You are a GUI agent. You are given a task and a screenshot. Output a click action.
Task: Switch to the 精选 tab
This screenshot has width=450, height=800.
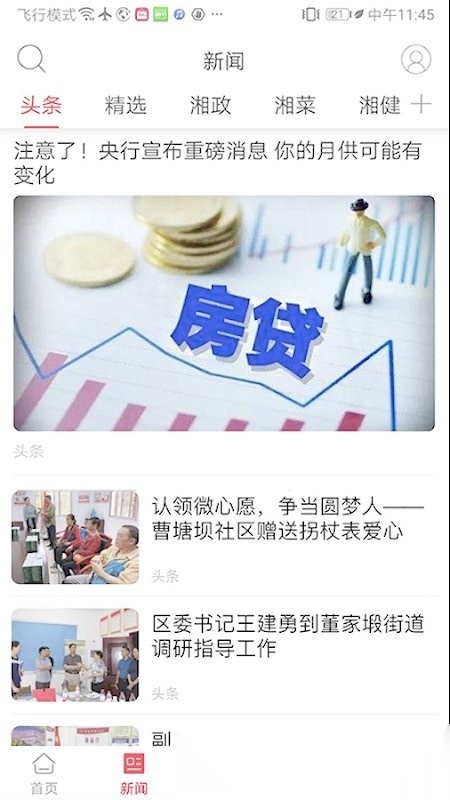pos(126,106)
